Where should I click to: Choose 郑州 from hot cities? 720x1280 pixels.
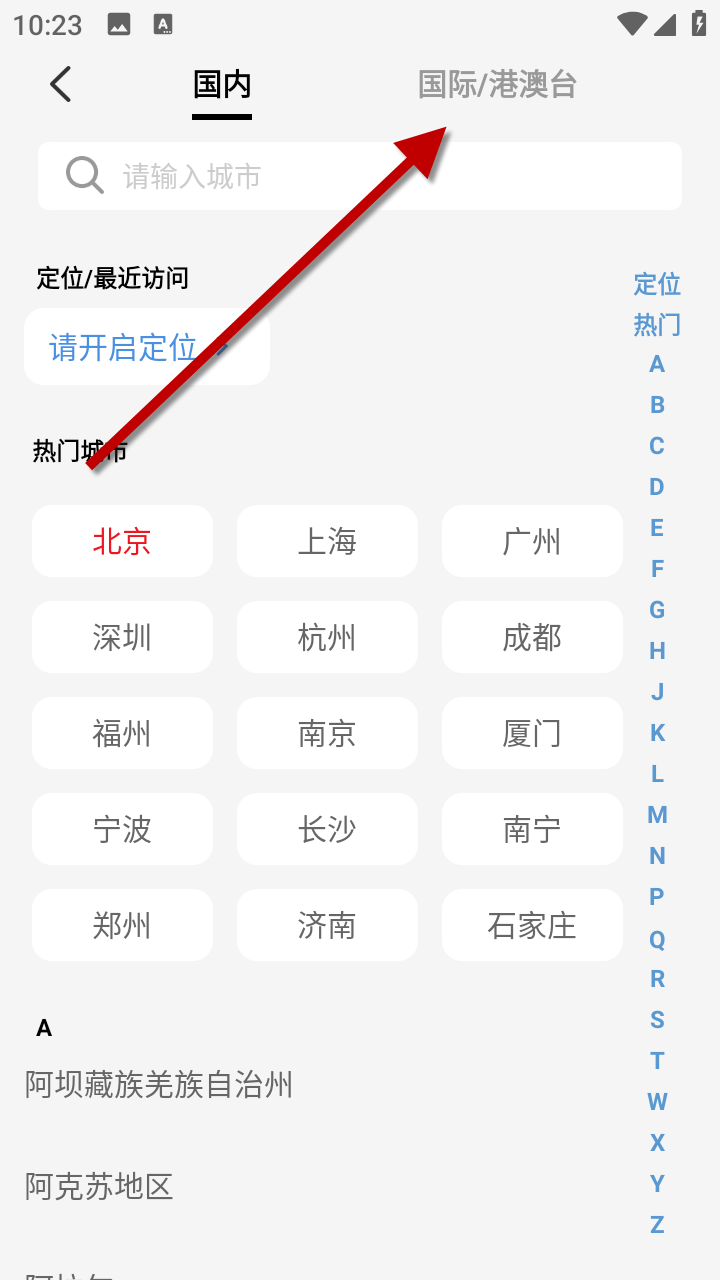[122, 925]
